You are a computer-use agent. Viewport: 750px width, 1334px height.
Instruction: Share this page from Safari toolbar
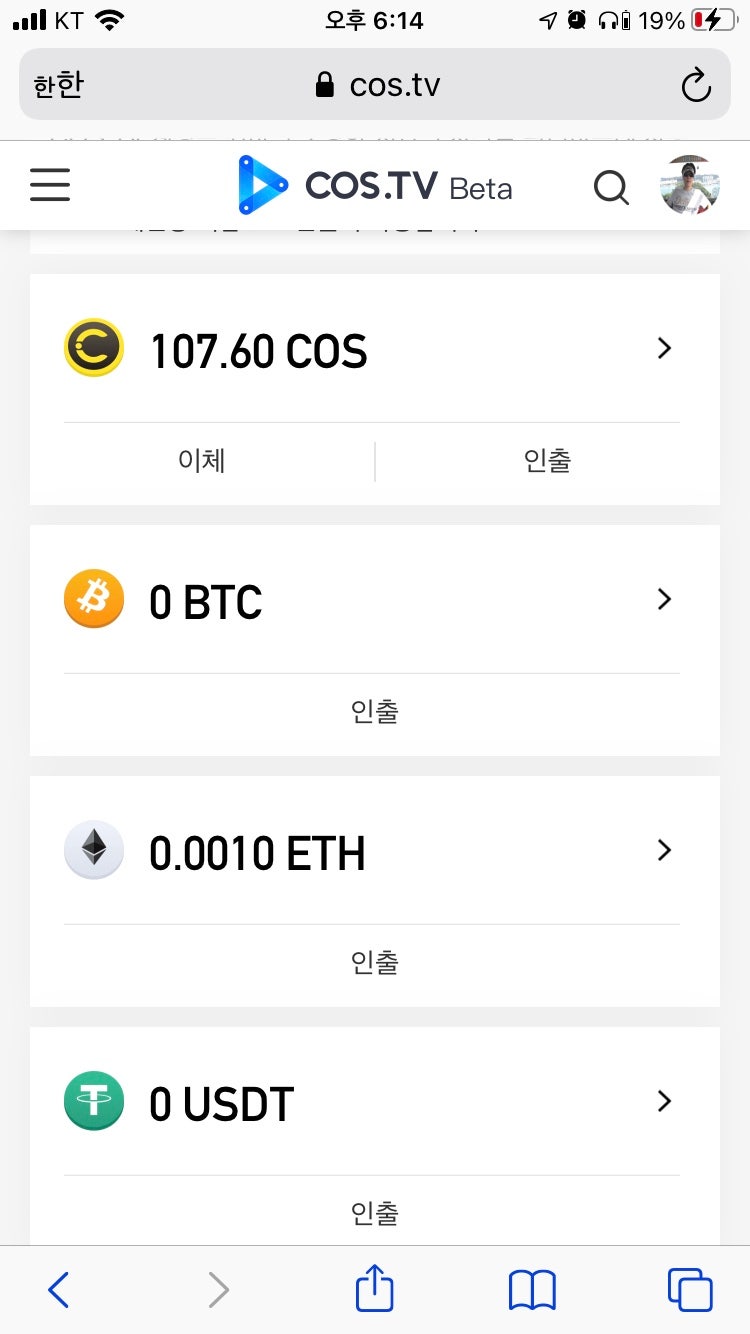[x=375, y=1288]
